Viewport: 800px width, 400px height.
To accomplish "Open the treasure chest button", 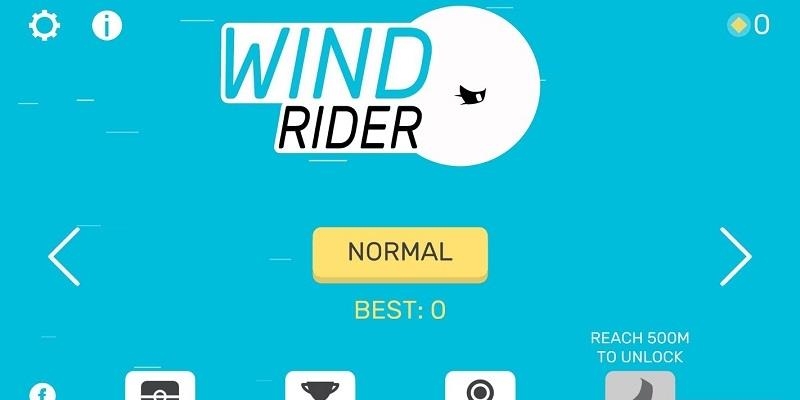I will [160, 387].
